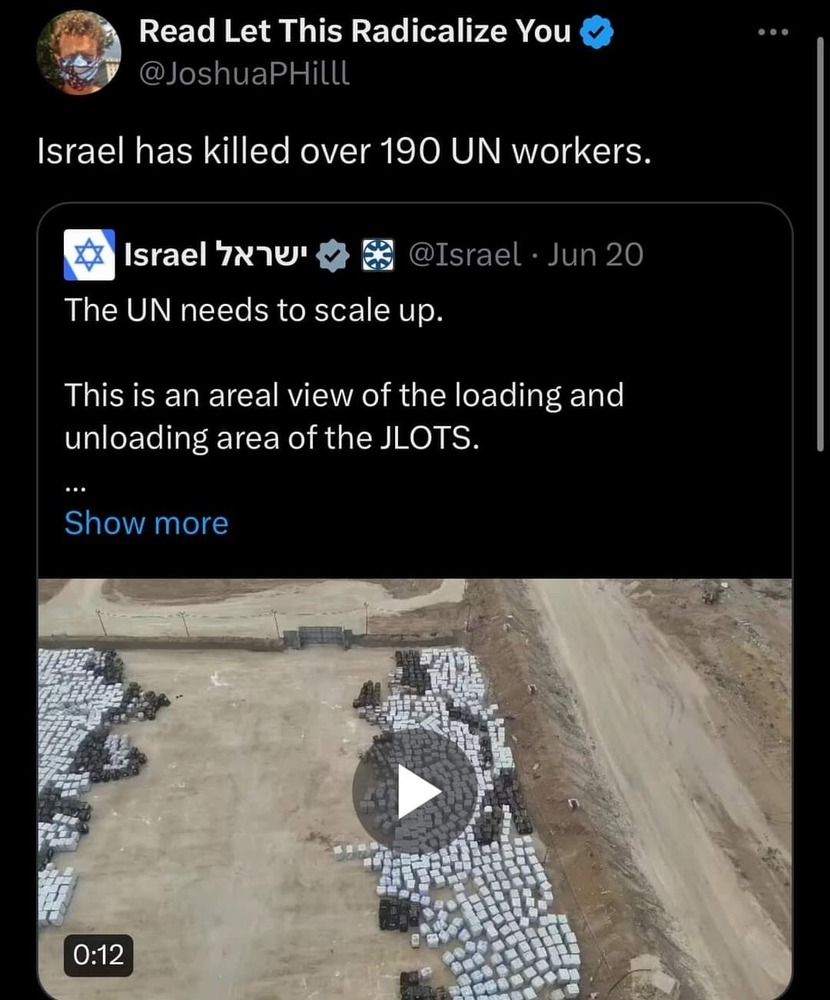Open Read Let This Radicalize You's profile picture
Image resolution: width=830 pixels, height=1000 pixels.
[78, 52]
